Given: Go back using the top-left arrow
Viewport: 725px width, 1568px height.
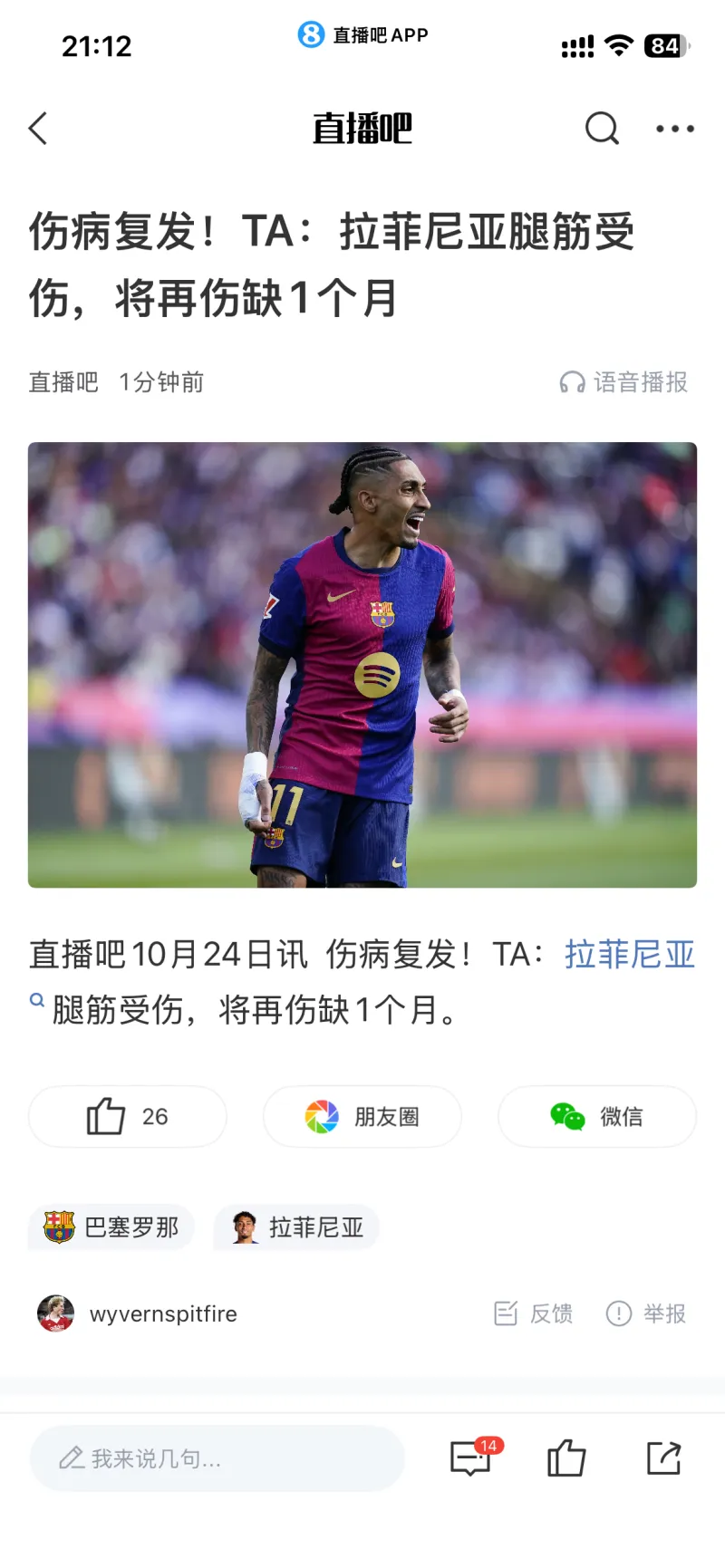Looking at the screenshot, I should (x=38, y=129).
